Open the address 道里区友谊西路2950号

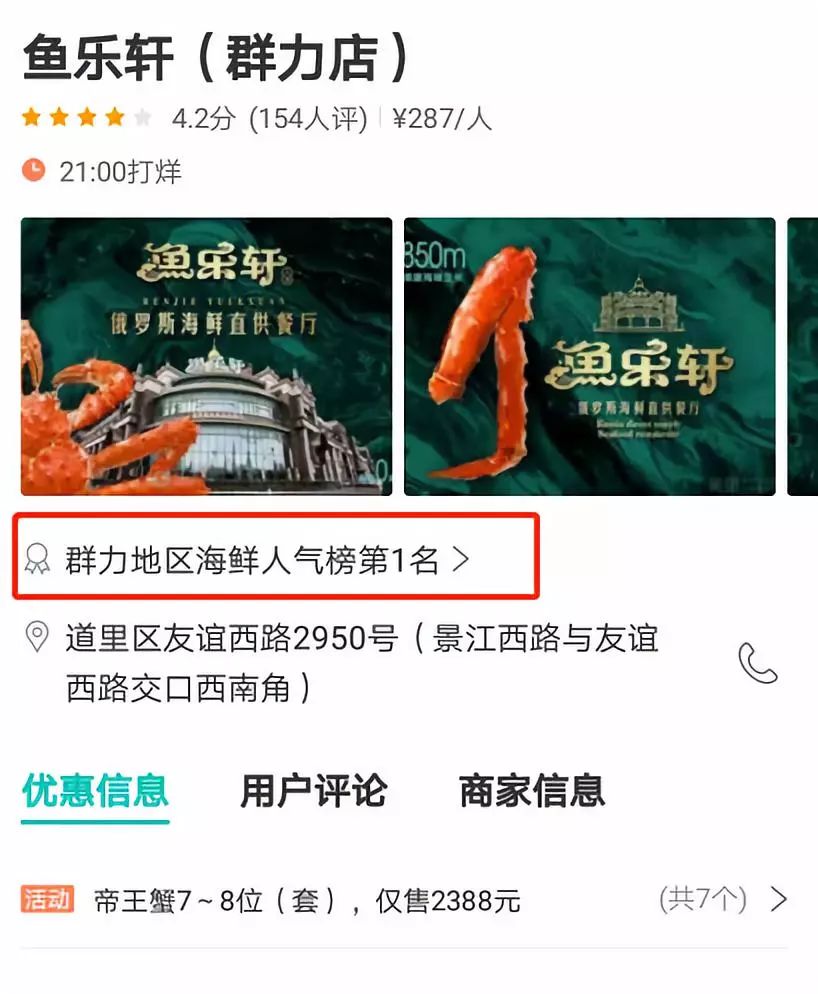[360, 663]
